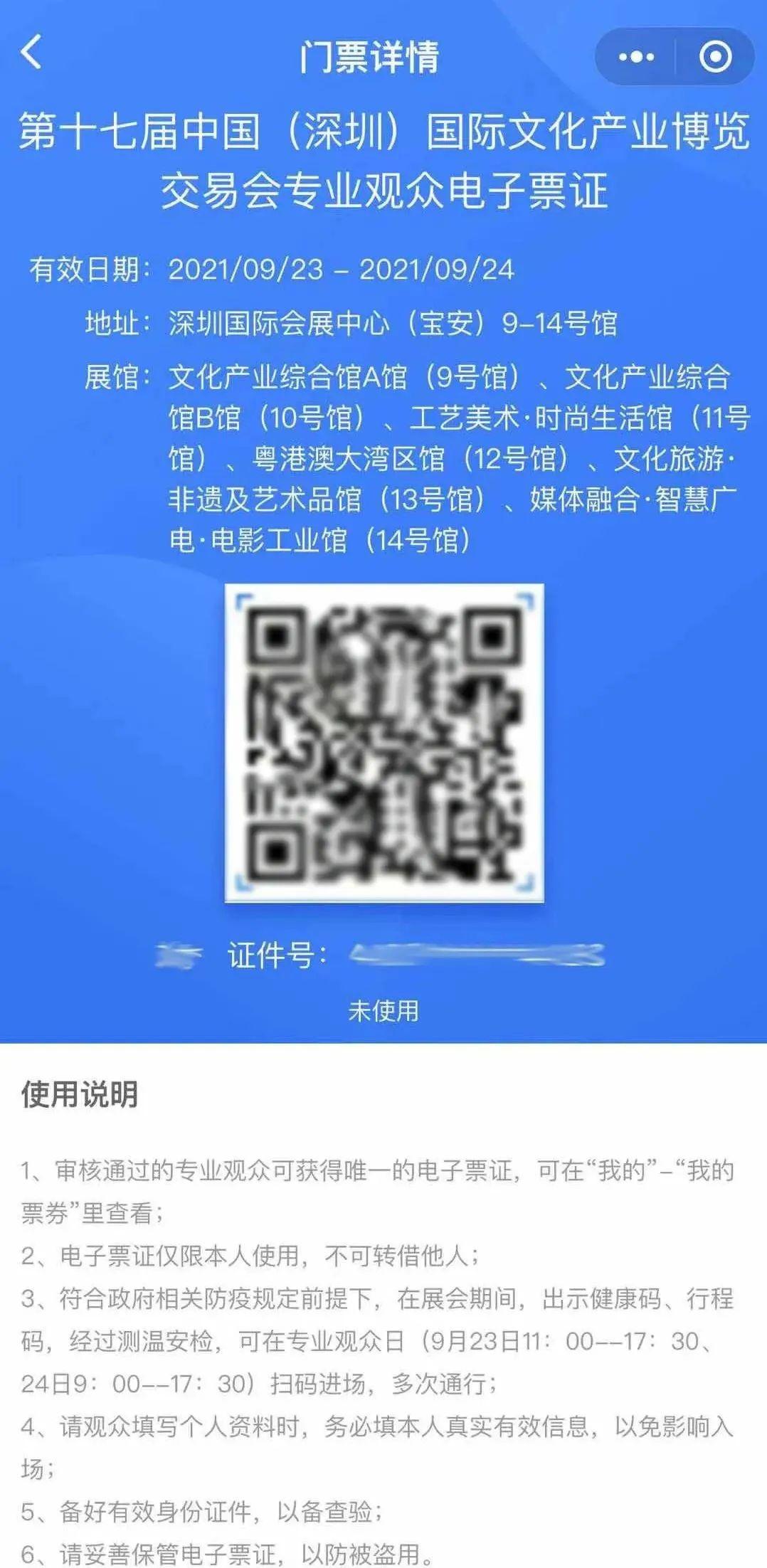The image size is (767, 1568).
Task: Open the mini program more options menu
Action: (x=635, y=56)
